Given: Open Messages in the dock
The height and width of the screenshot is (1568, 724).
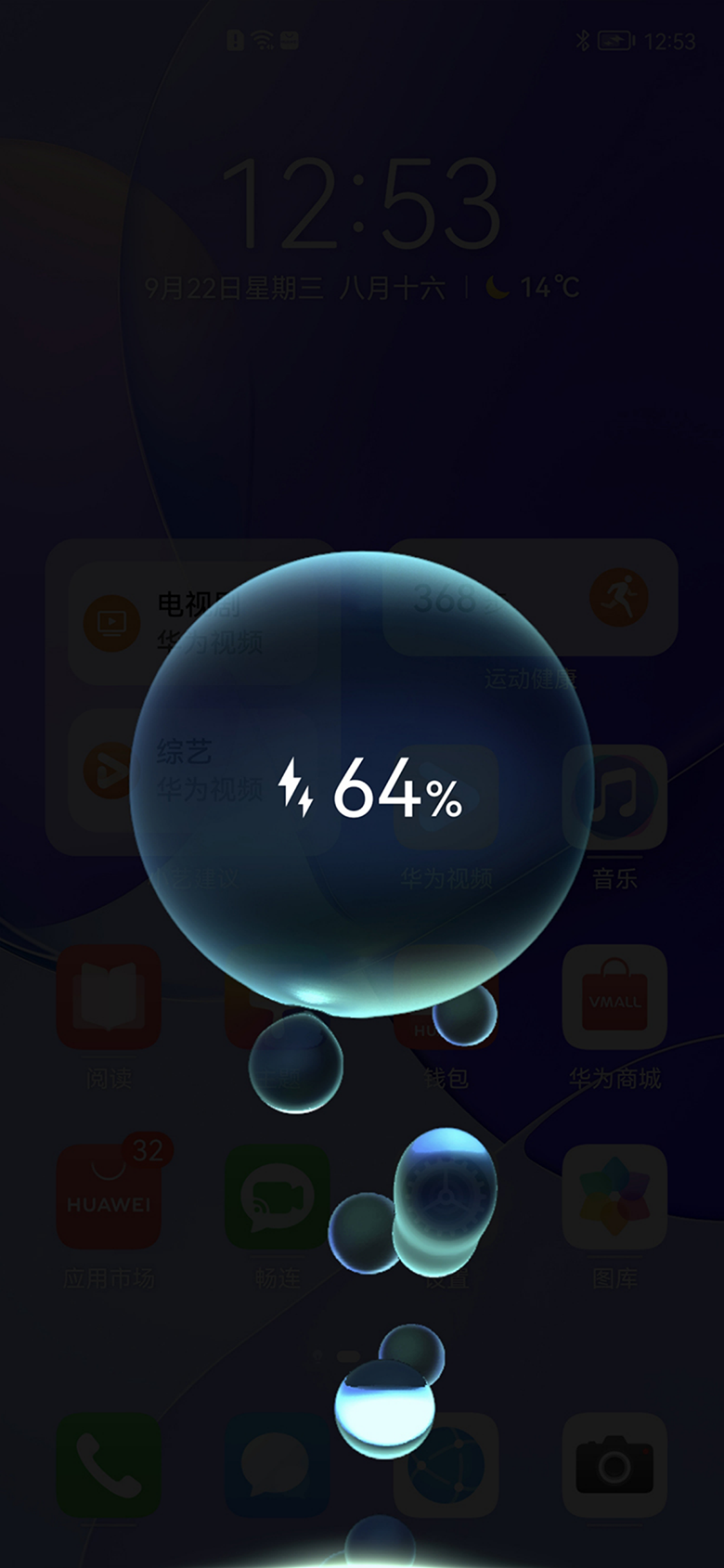Looking at the screenshot, I should [x=278, y=1465].
